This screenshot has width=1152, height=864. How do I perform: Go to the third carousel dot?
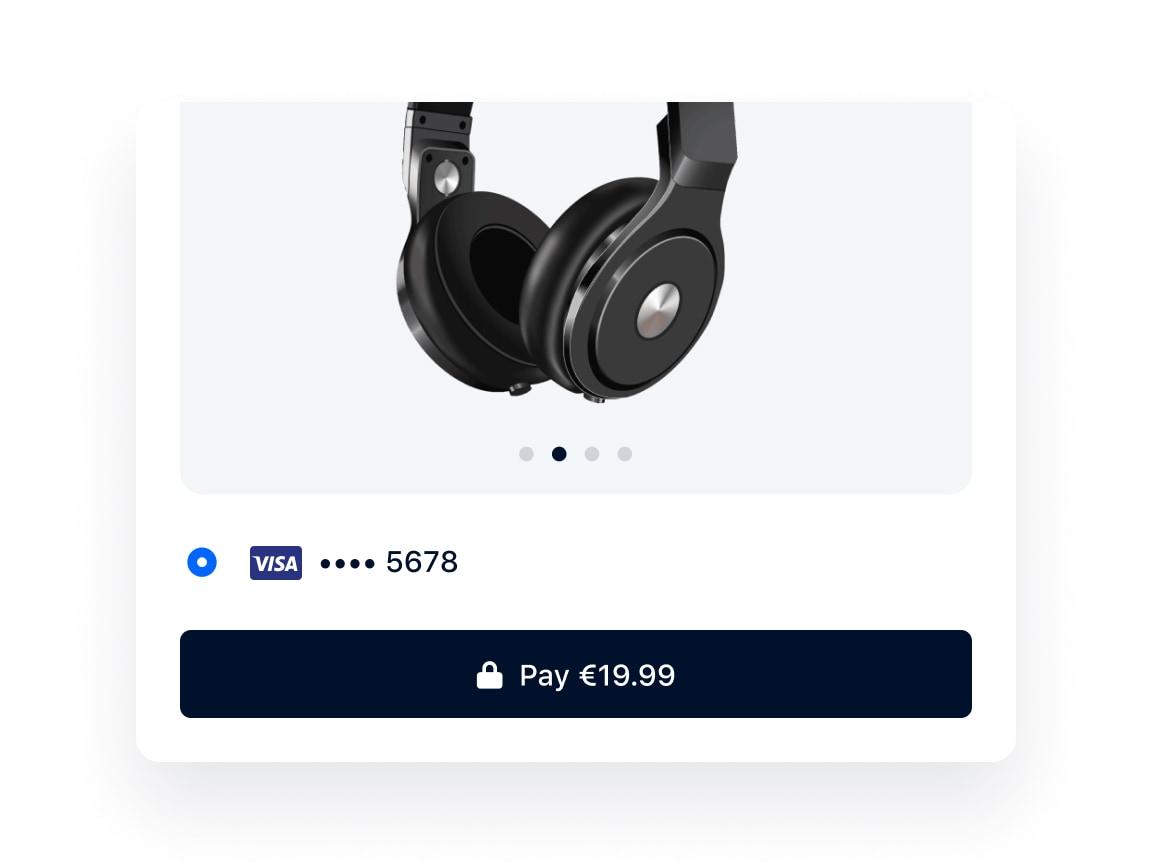coord(592,454)
